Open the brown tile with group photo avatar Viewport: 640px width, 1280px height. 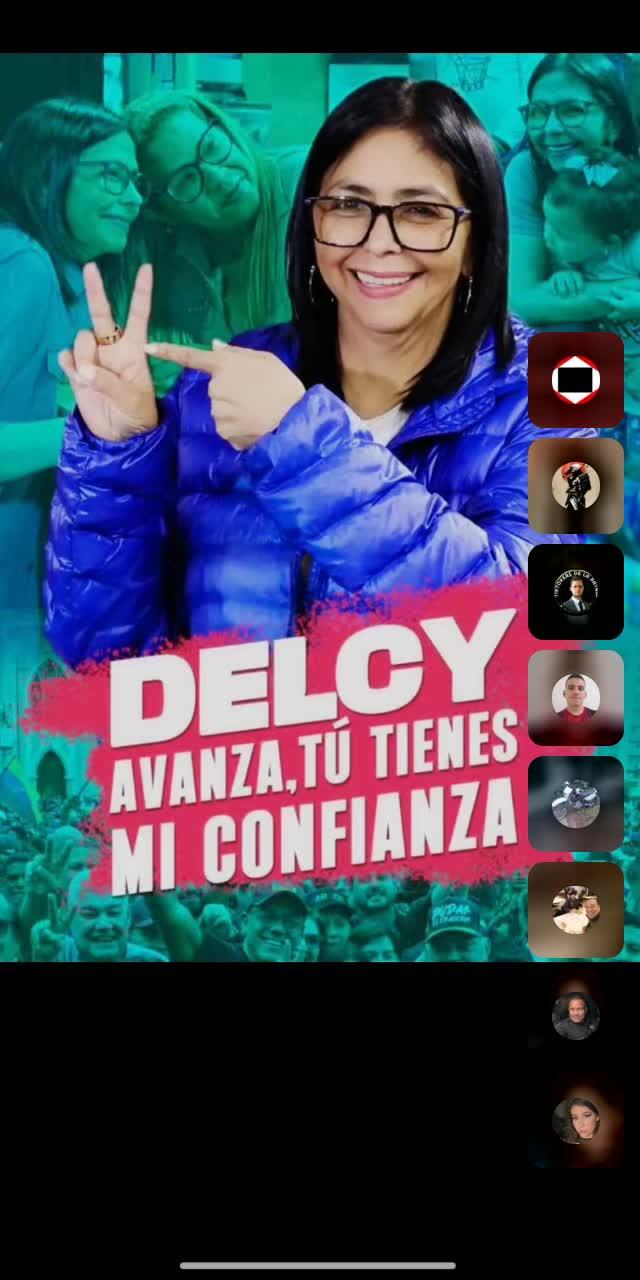coord(576,910)
